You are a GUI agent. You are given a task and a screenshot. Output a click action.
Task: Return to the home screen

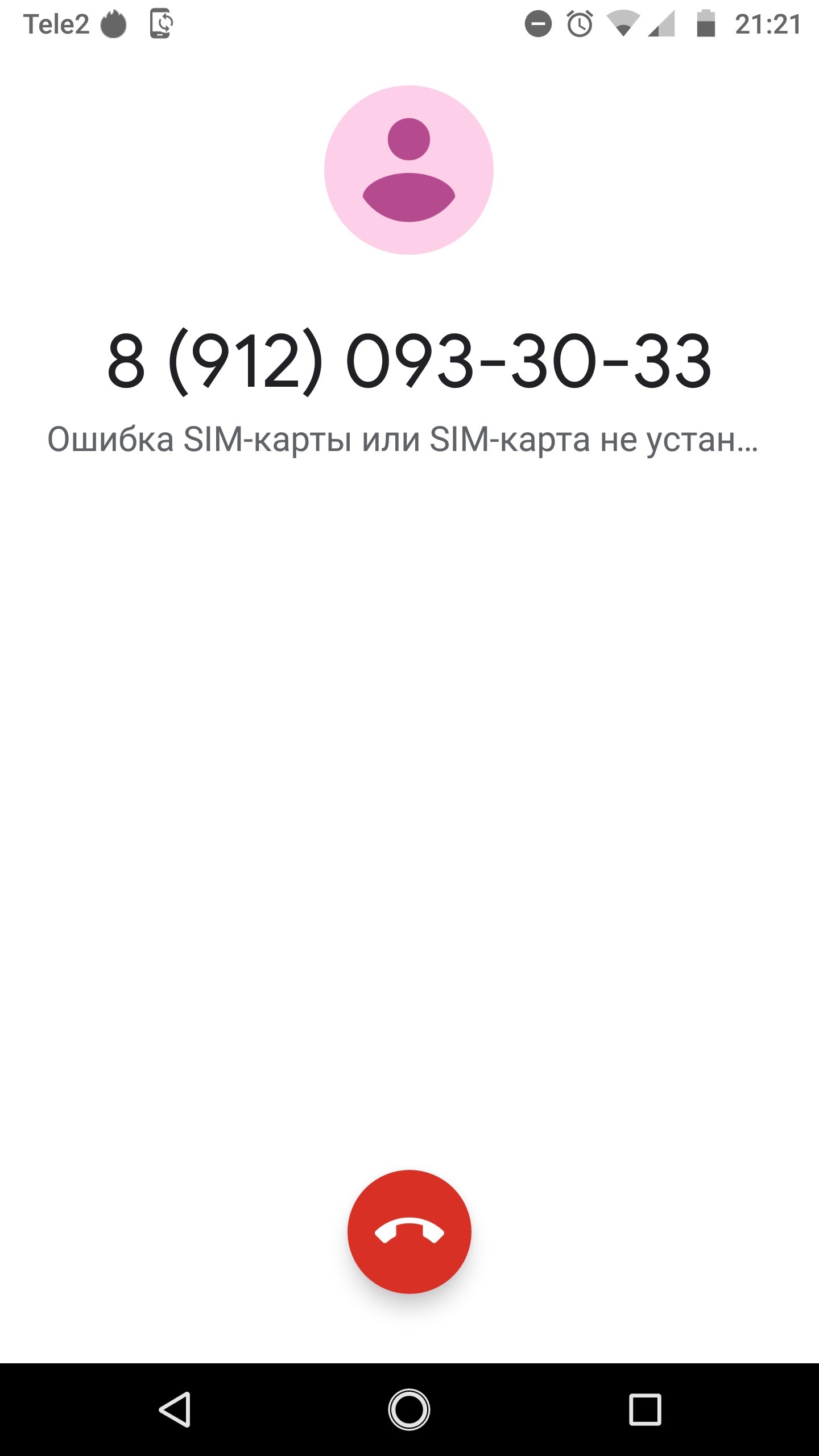click(409, 1409)
